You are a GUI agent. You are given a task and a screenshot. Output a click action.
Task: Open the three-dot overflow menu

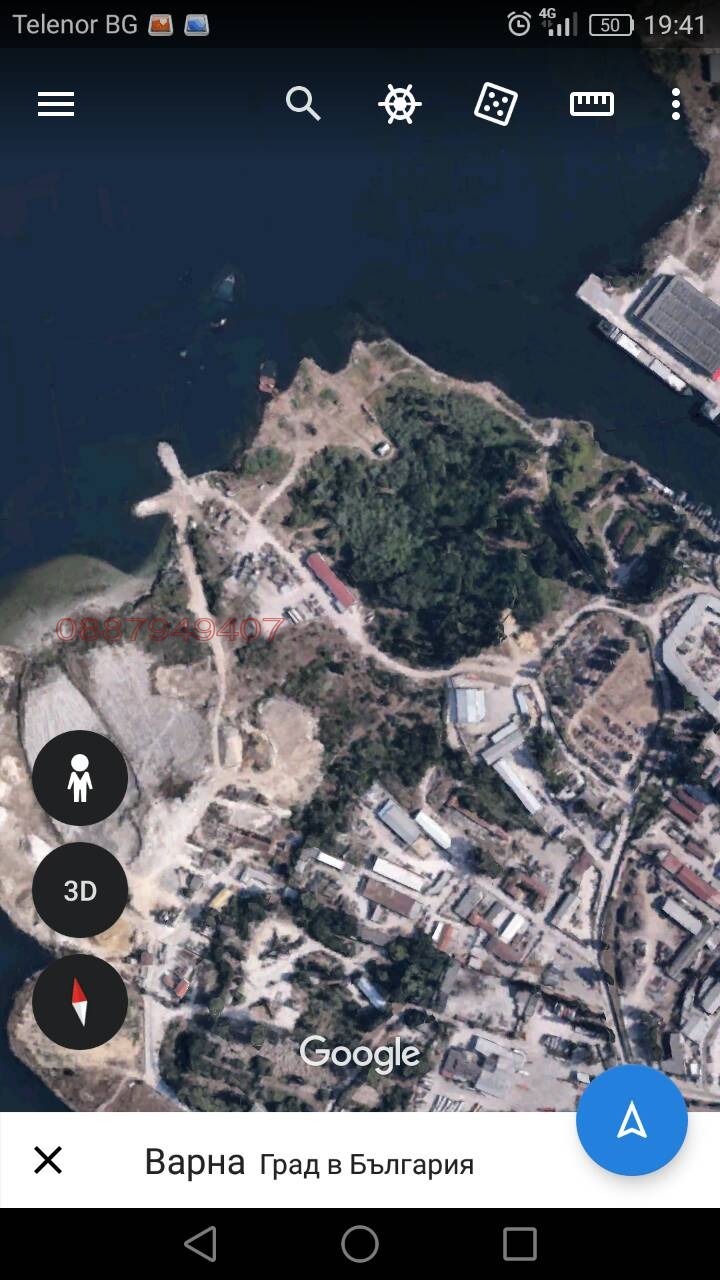pos(676,104)
